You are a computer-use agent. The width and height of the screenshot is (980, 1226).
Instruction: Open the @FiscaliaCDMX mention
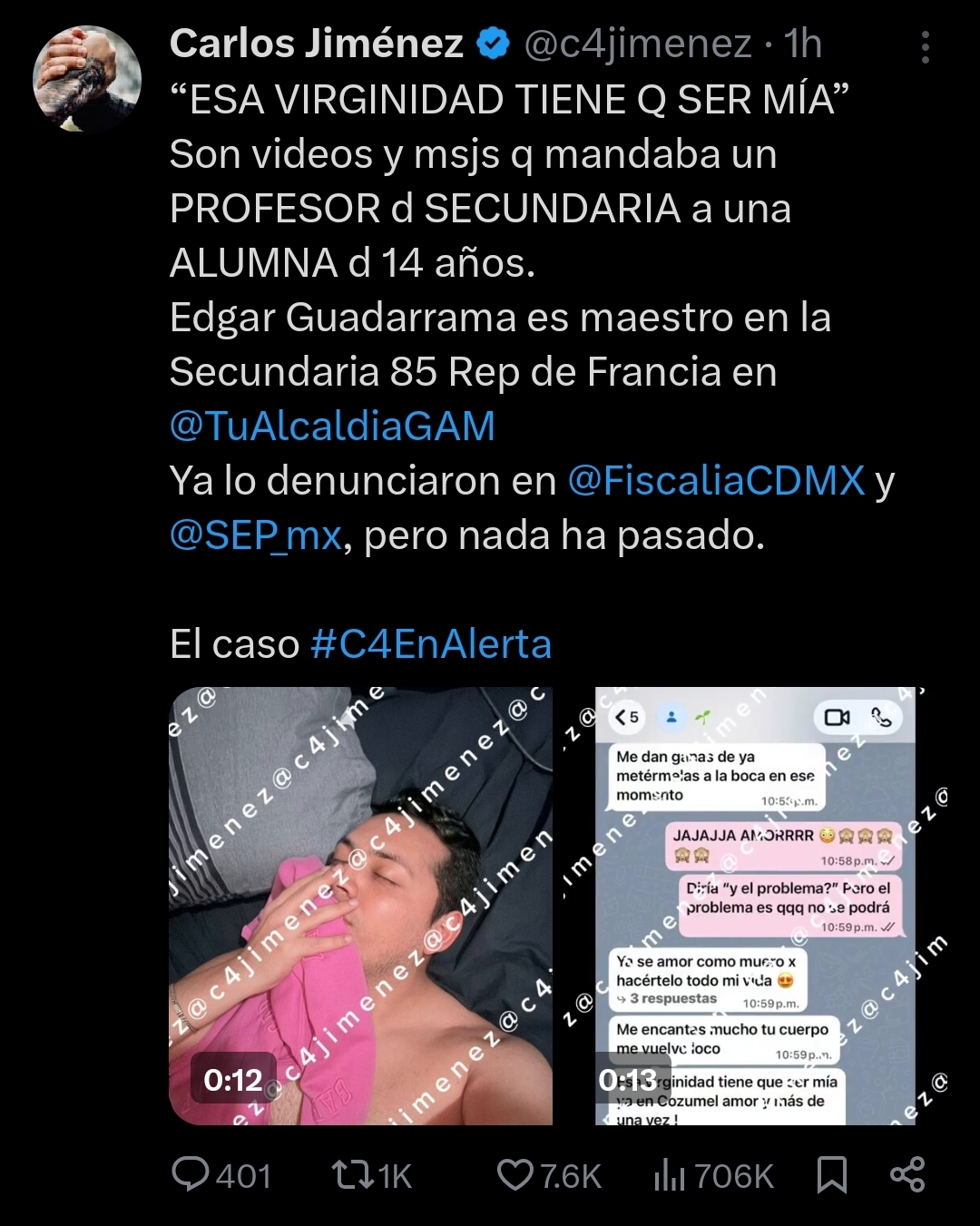tap(716, 480)
